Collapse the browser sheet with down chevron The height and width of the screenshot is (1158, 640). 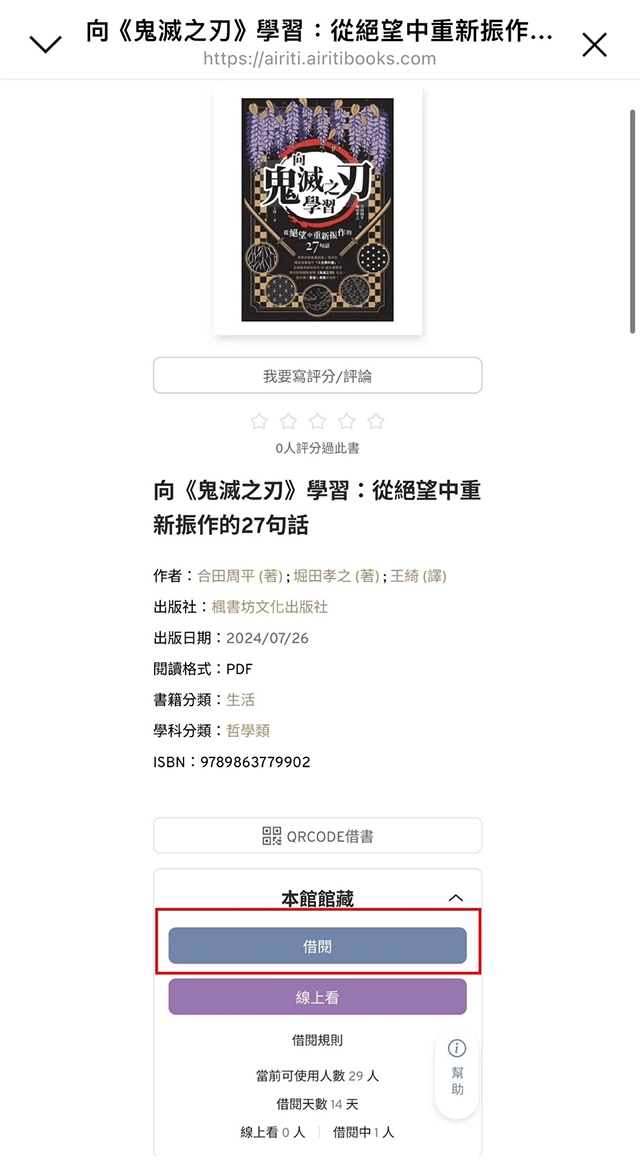pos(46,44)
